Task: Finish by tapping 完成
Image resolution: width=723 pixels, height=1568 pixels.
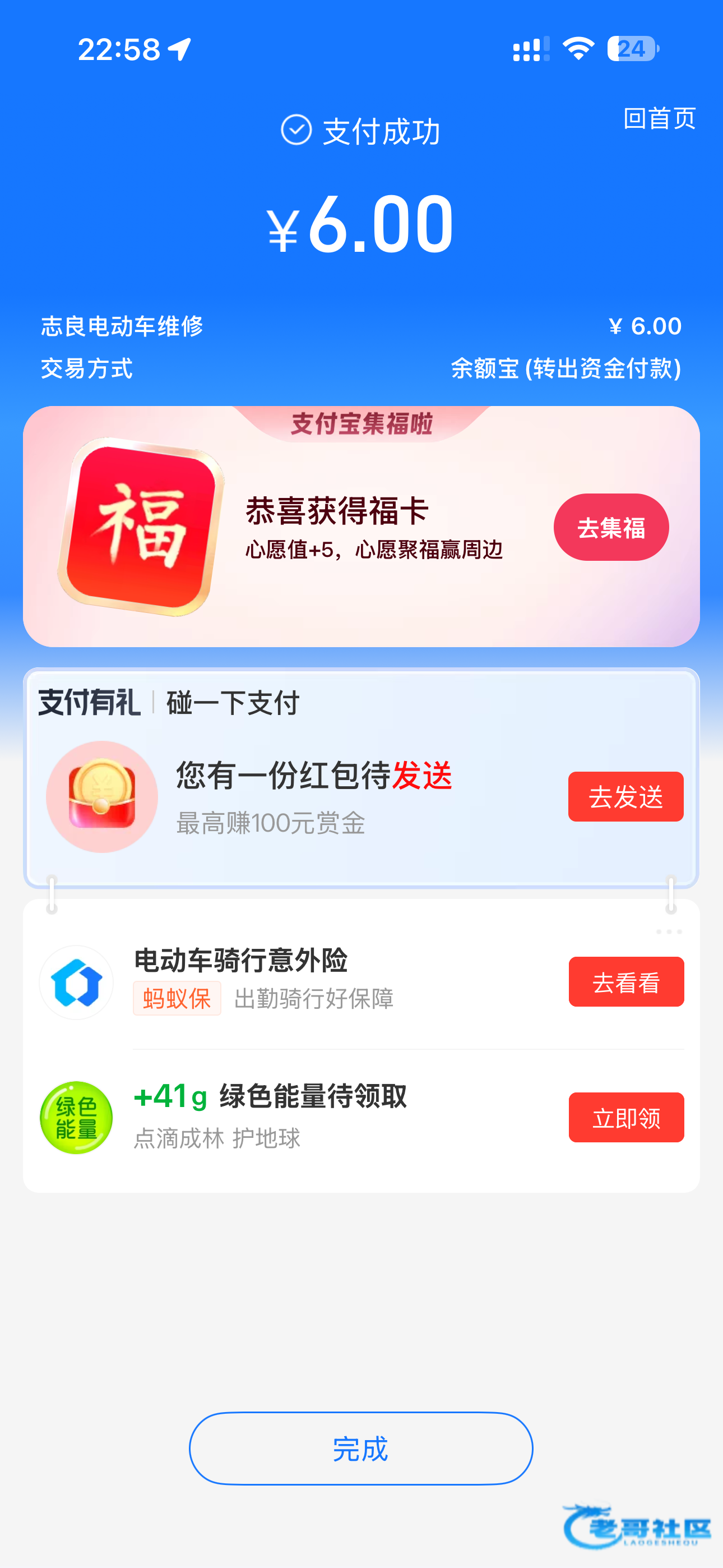Action: [361, 1448]
